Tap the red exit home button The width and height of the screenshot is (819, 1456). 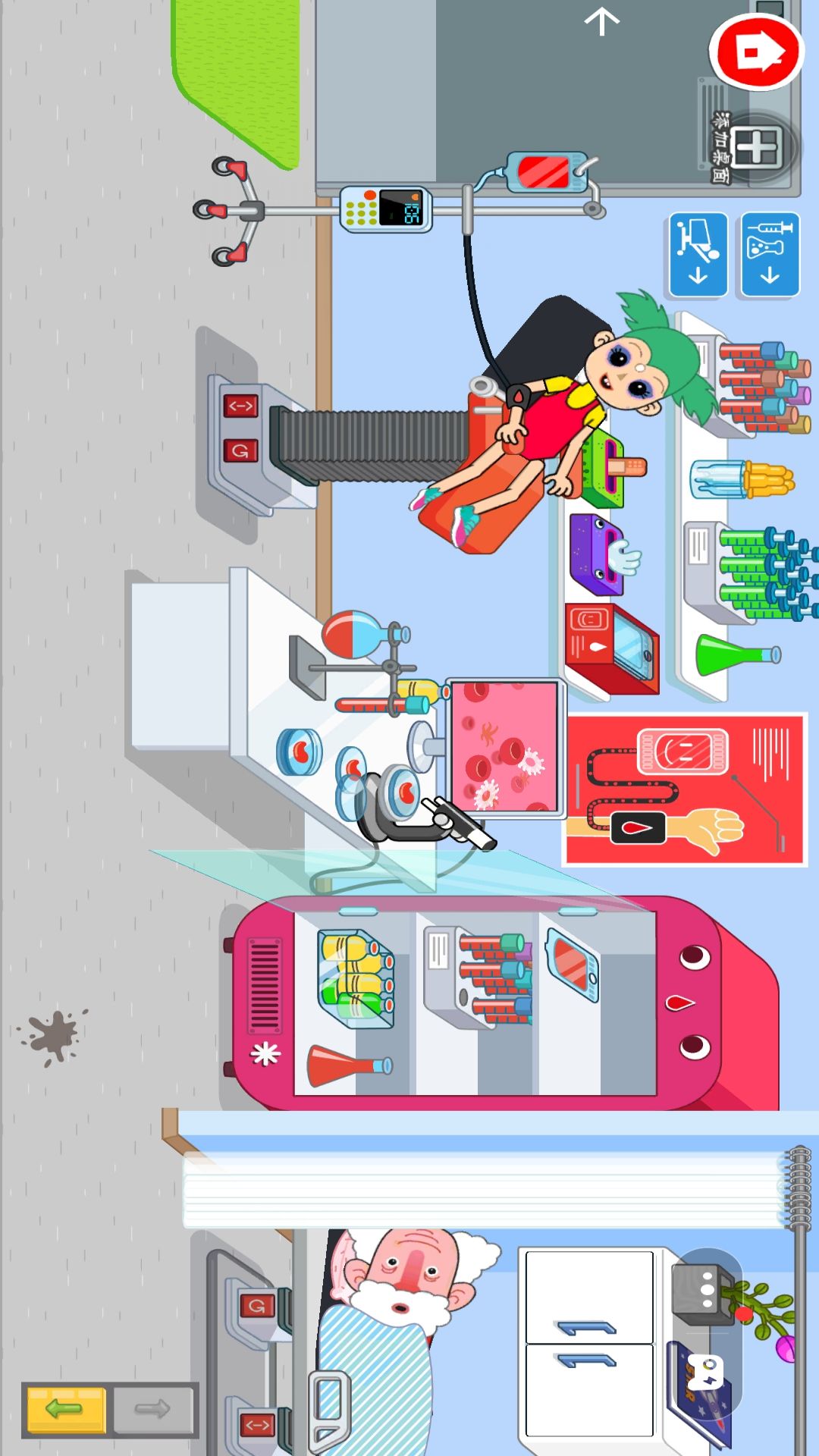click(756, 52)
